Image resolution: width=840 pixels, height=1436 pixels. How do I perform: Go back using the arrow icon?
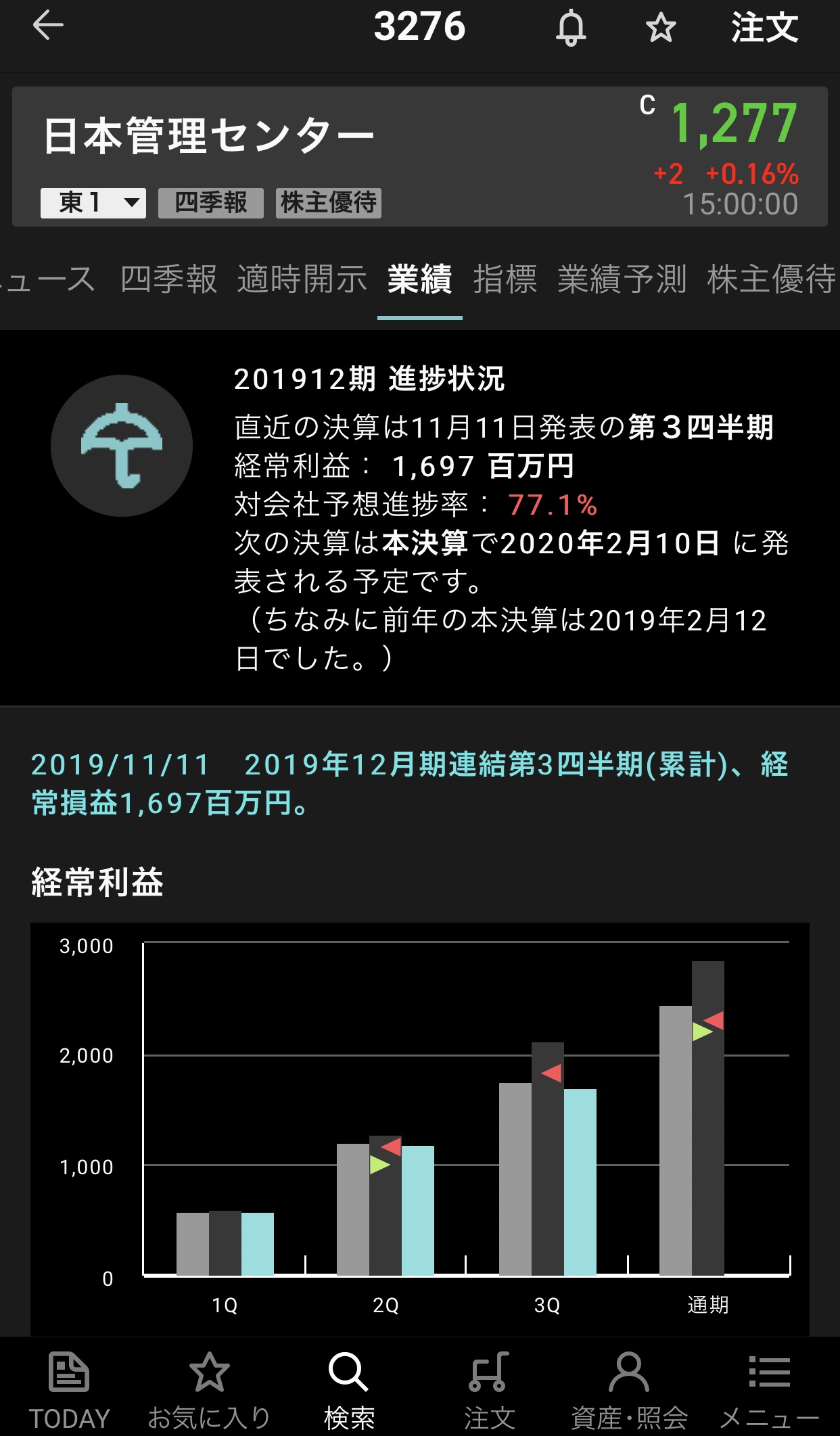click(x=48, y=26)
